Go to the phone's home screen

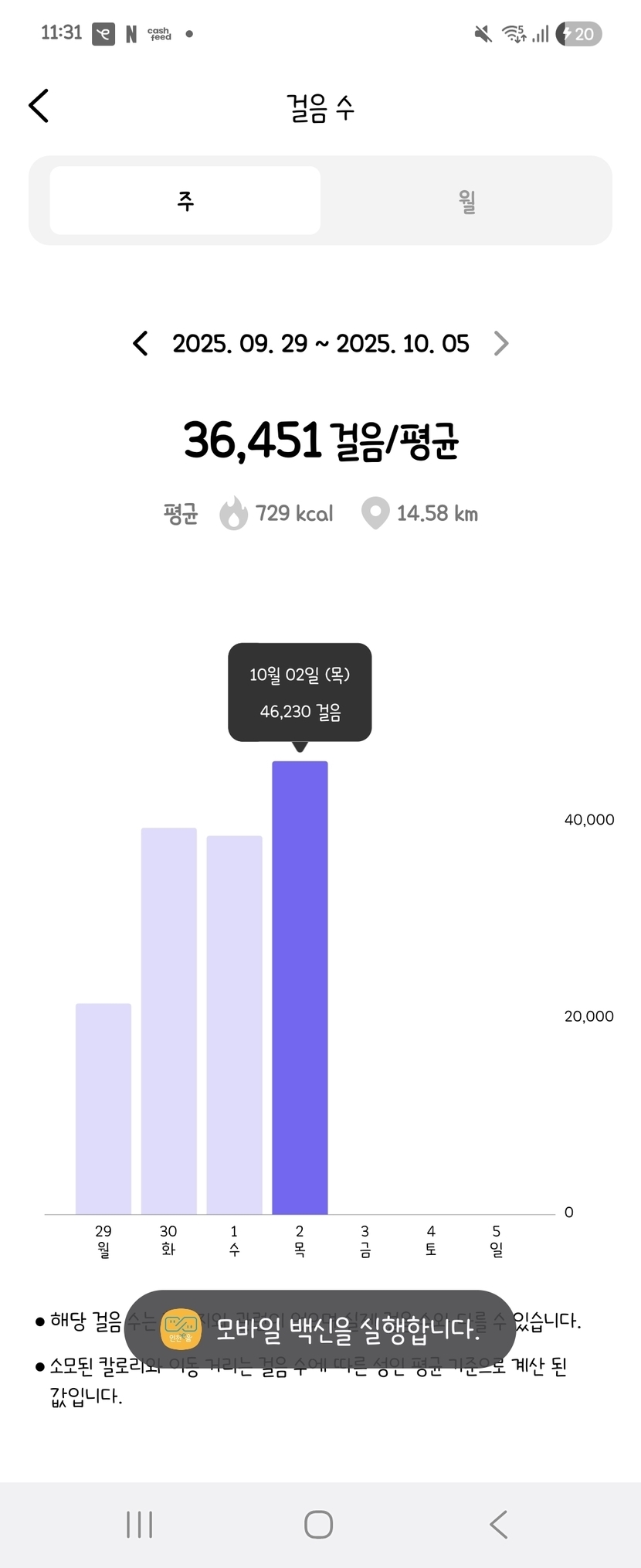[318, 1524]
